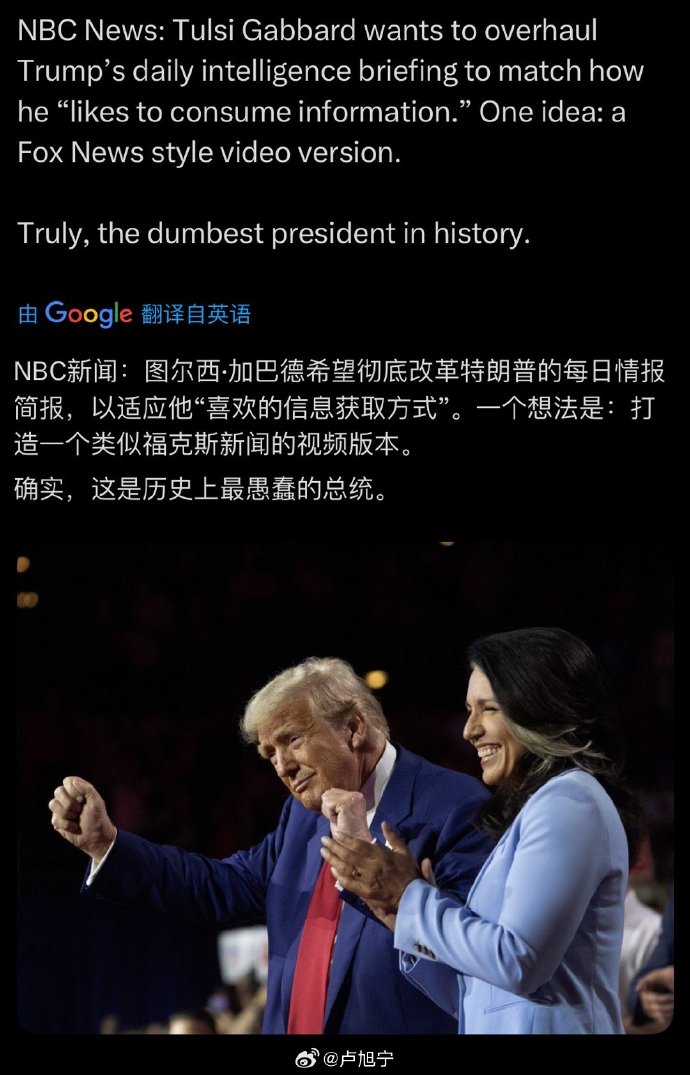
Task: Tap the Google translated from English link
Action: point(135,314)
